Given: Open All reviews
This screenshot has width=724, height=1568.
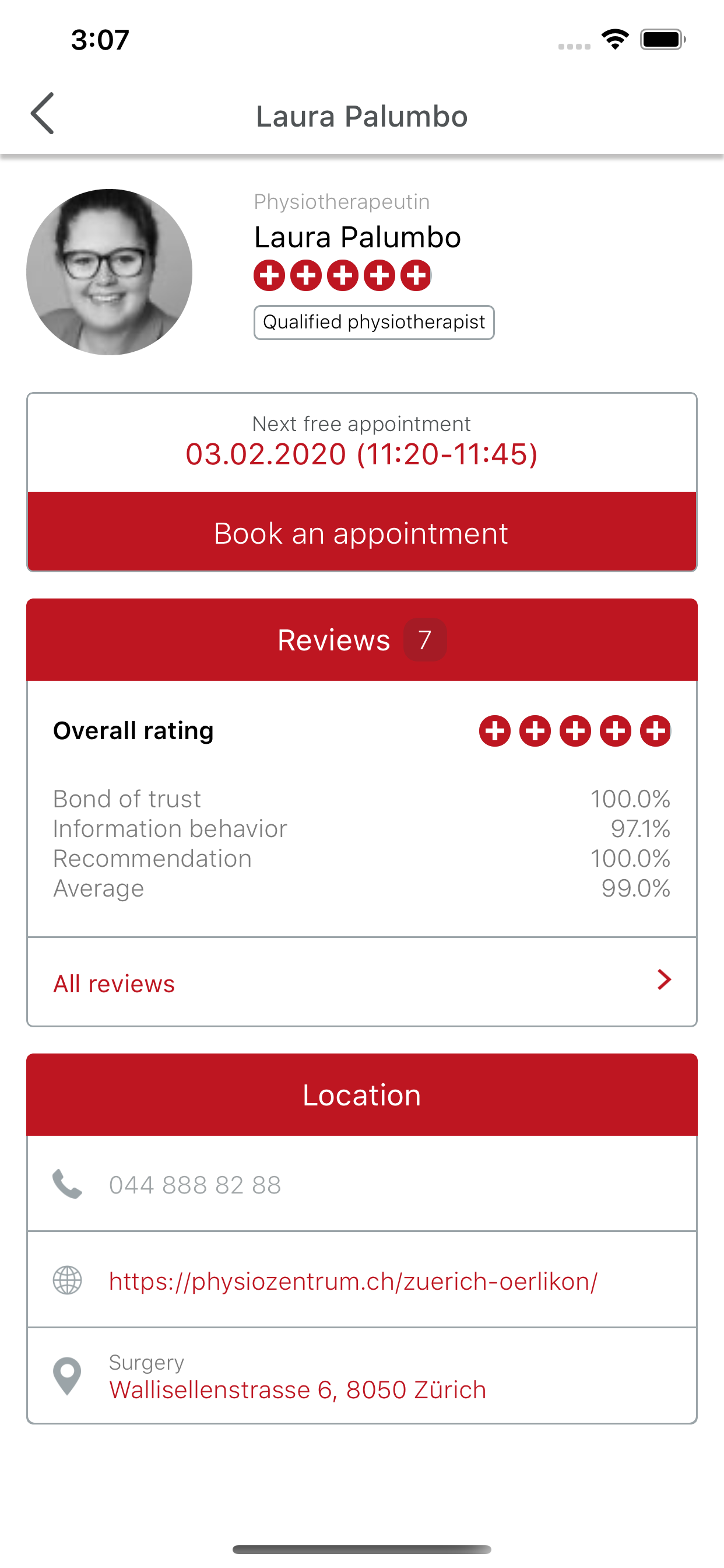Looking at the screenshot, I should tap(361, 982).
